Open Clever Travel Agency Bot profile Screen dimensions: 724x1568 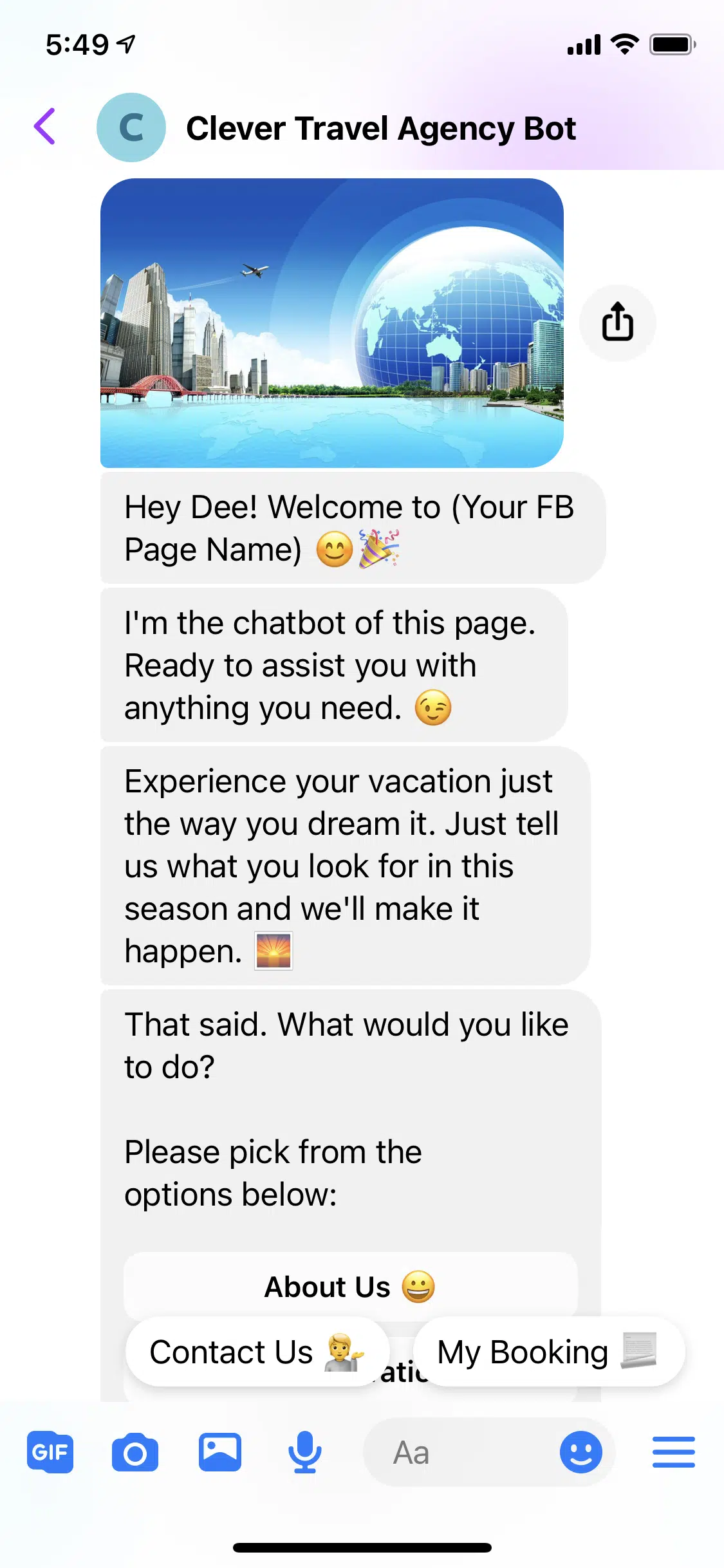(x=380, y=128)
